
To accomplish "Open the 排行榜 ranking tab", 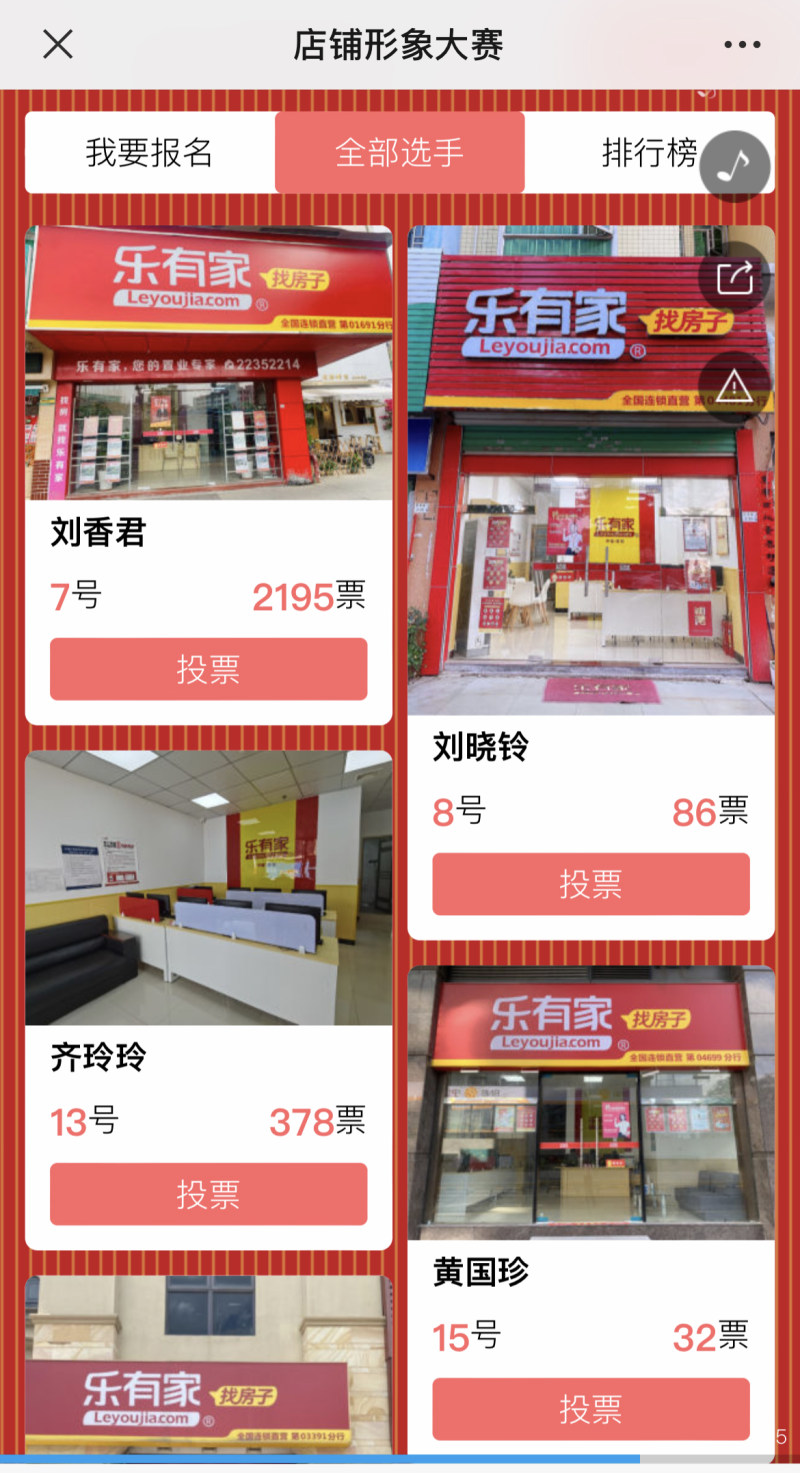I will [650, 152].
